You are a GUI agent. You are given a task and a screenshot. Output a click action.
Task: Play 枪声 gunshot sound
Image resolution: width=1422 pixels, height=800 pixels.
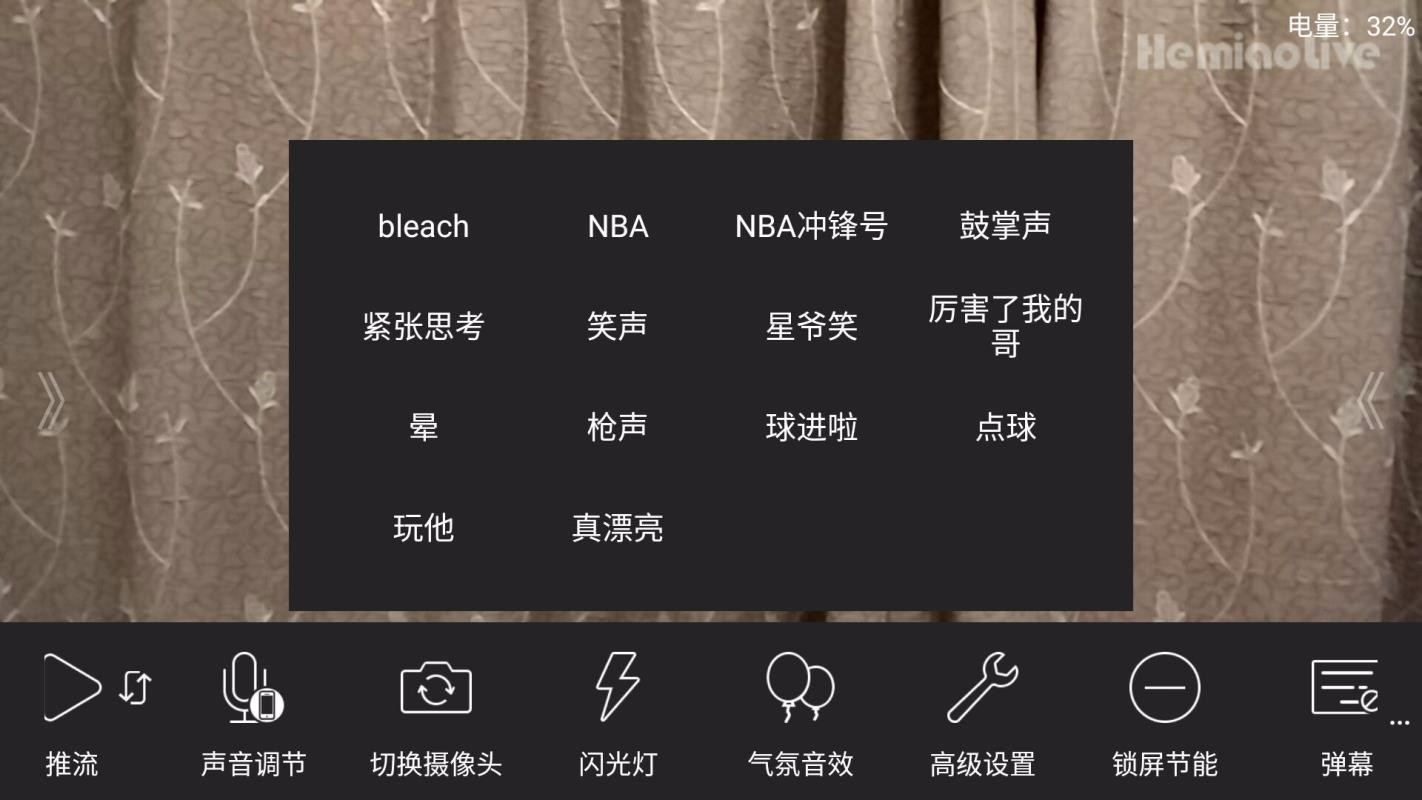point(617,427)
